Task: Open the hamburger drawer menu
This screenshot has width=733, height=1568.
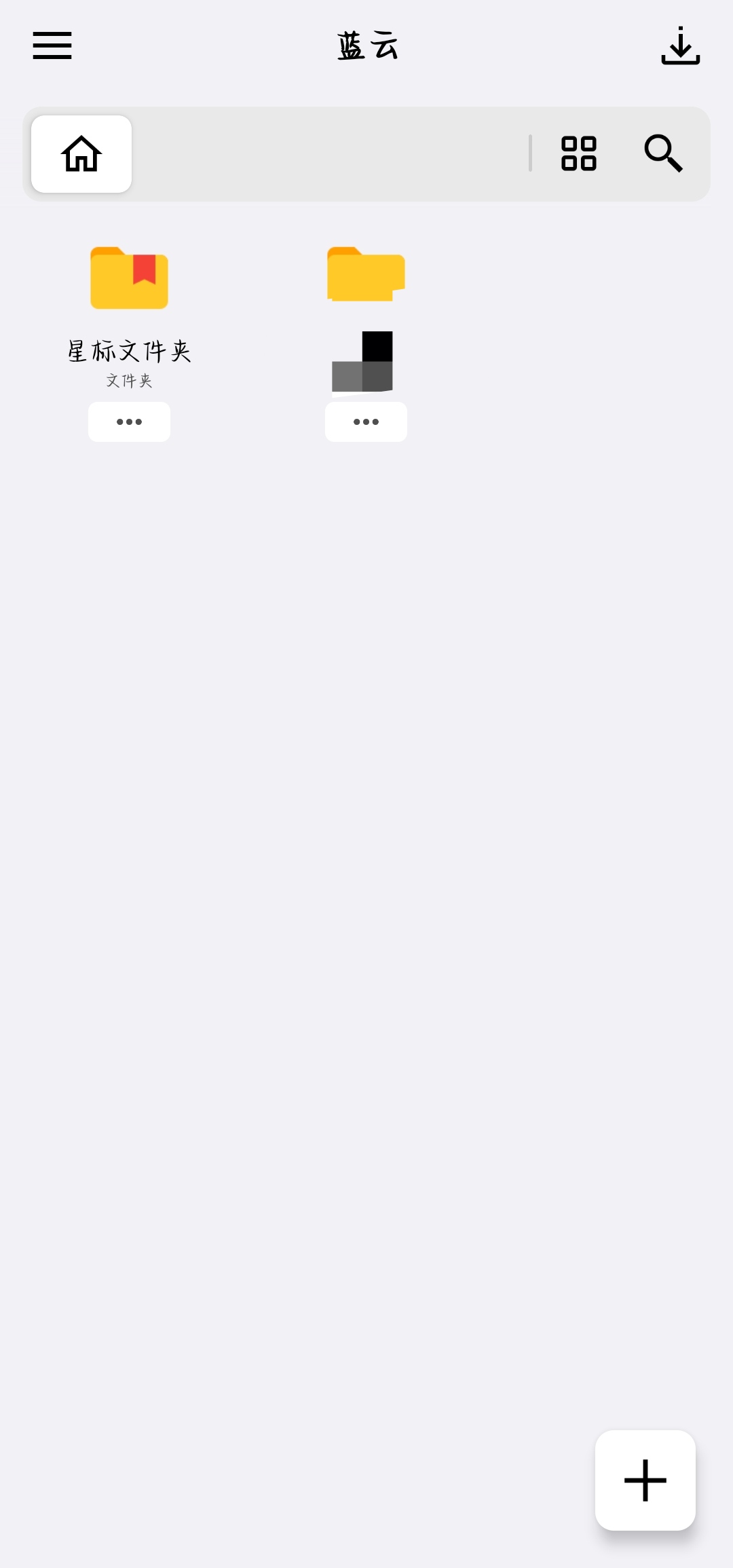Action: (52, 45)
